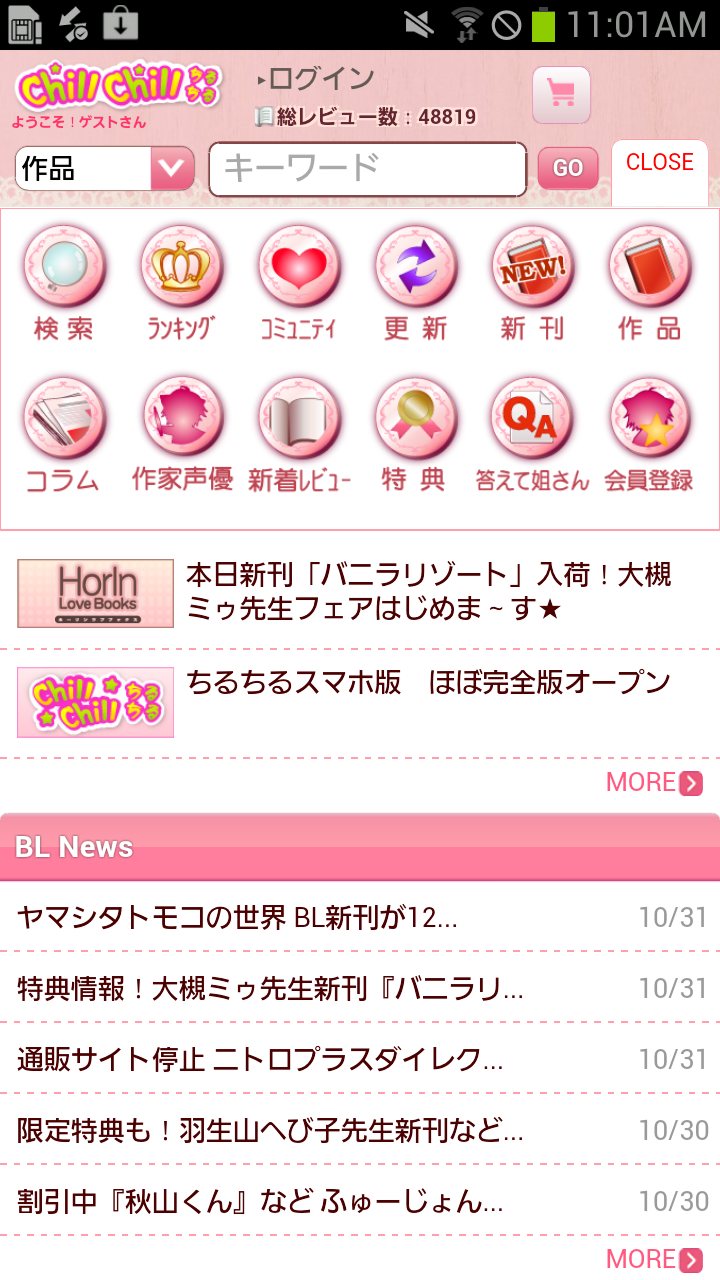Tap the GO search button
The width and height of the screenshot is (720, 1280).
tap(567, 169)
